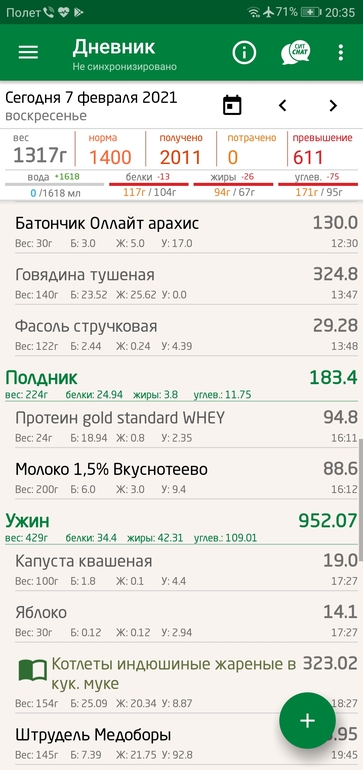Viewport: 363px width, 770px height.
Task: Open the Ужин meal section
Action: point(181,527)
